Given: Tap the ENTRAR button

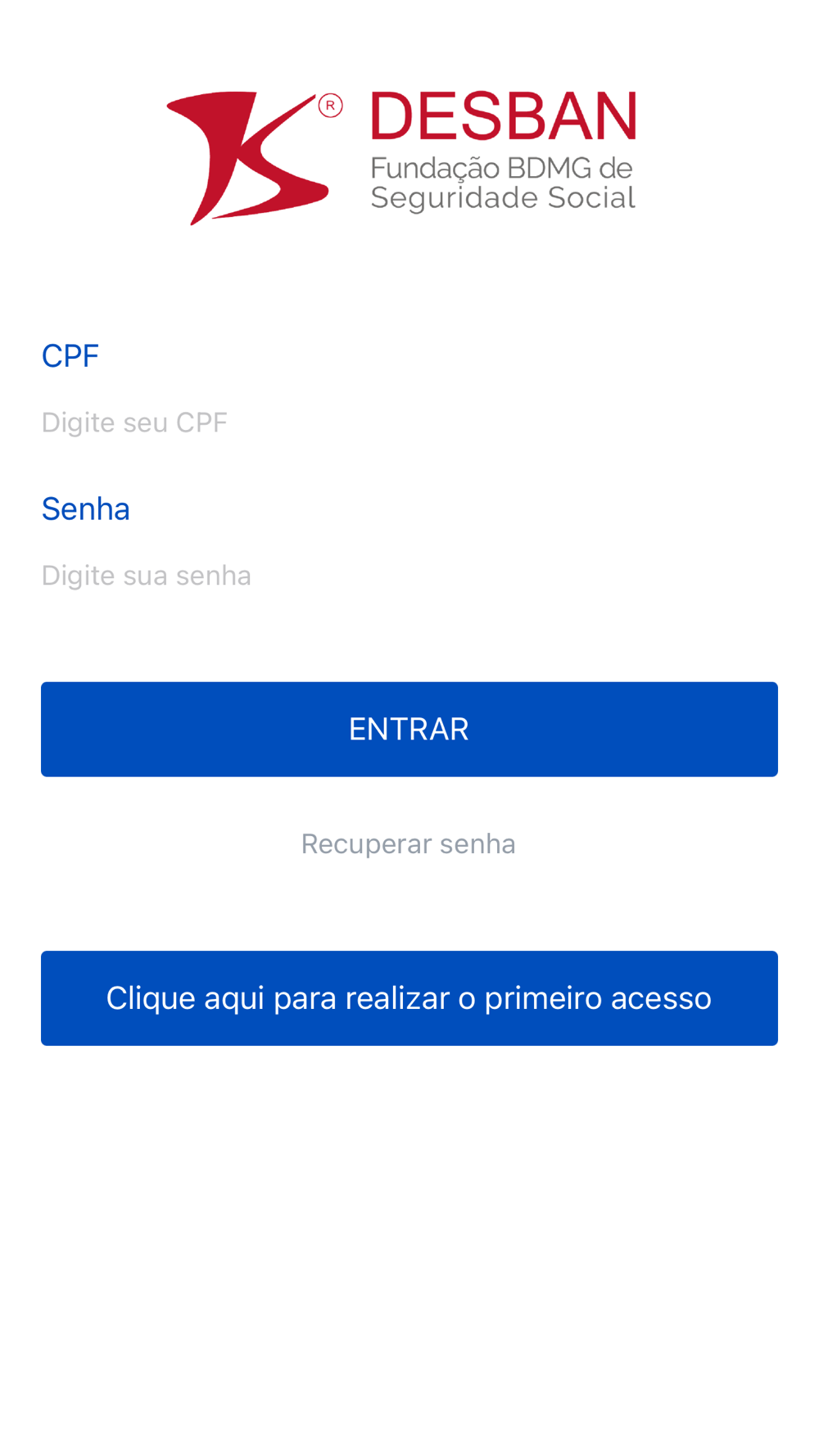Looking at the screenshot, I should tap(409, 729).
